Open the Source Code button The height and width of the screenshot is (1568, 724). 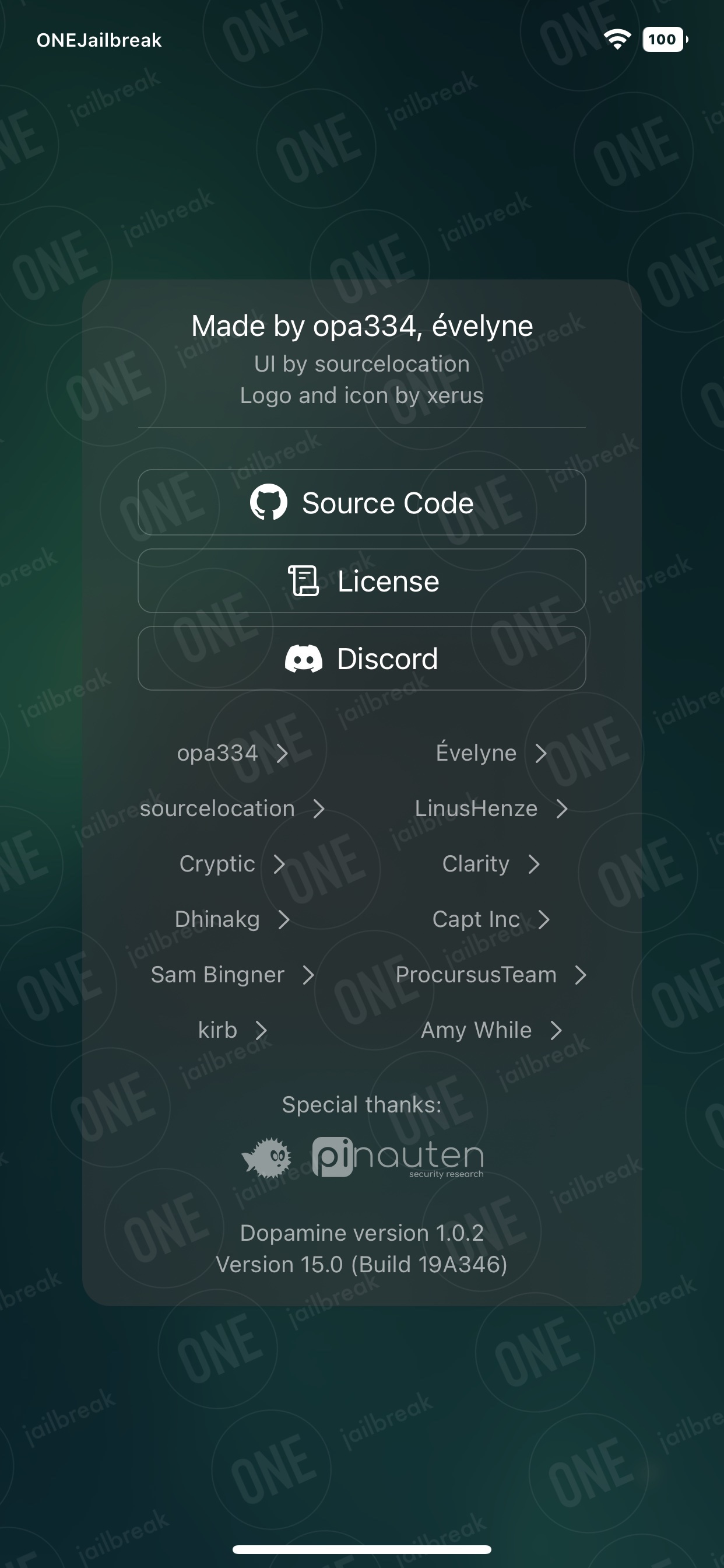click(362, 502)
